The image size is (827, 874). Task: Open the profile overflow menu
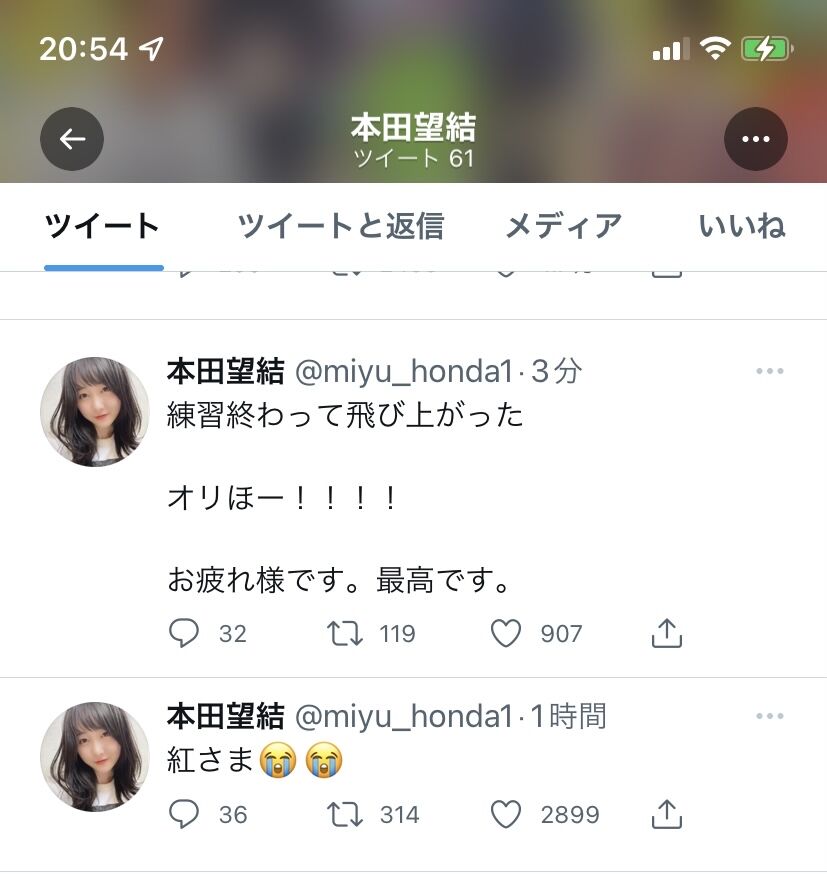(x=755, y=139)
